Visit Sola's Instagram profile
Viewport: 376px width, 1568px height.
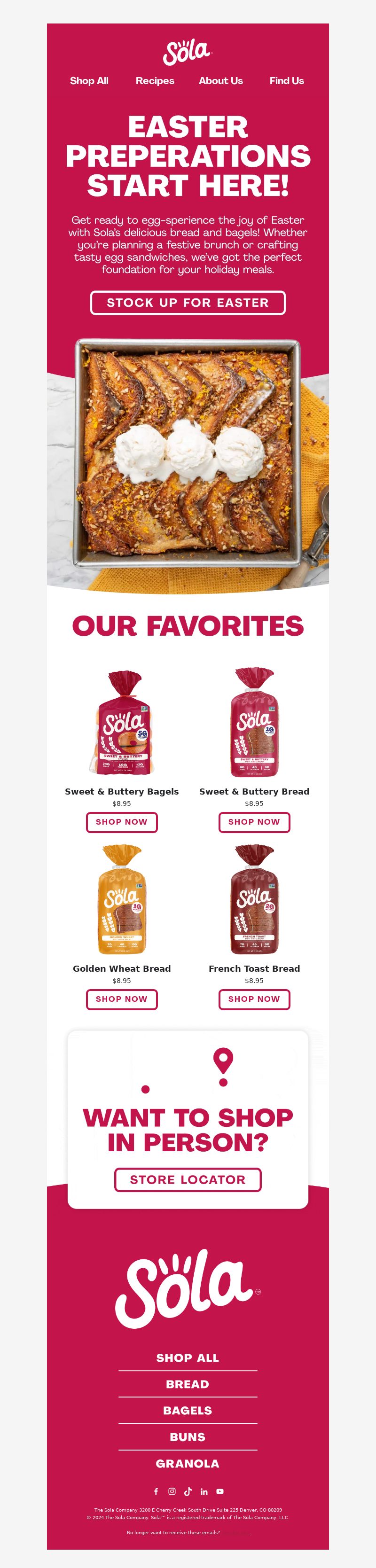172,1491
